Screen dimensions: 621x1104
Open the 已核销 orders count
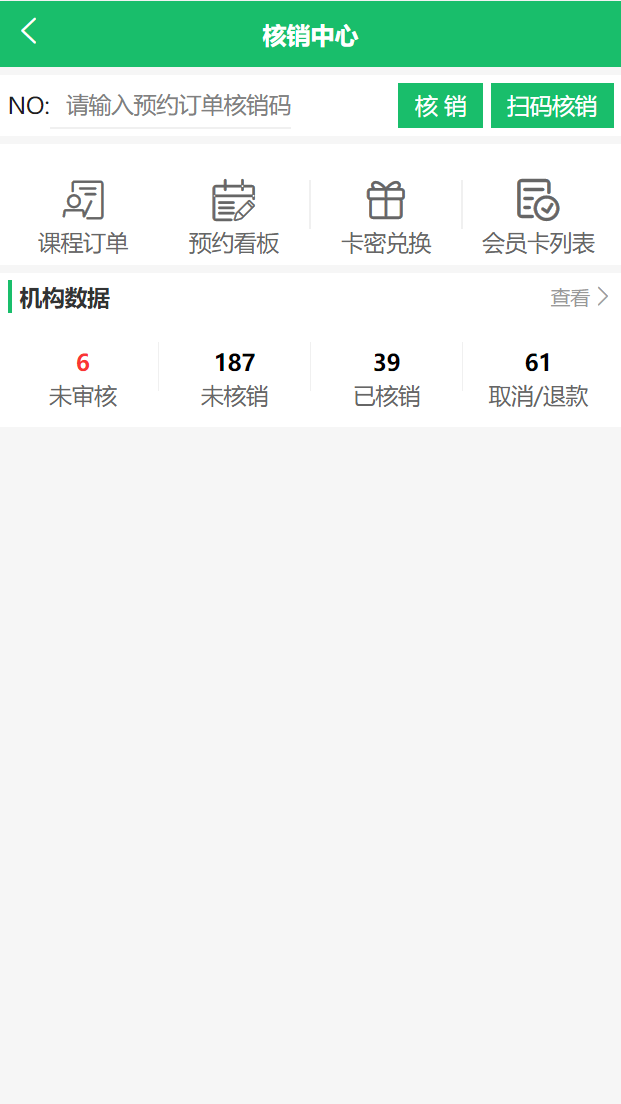[386, 378]
